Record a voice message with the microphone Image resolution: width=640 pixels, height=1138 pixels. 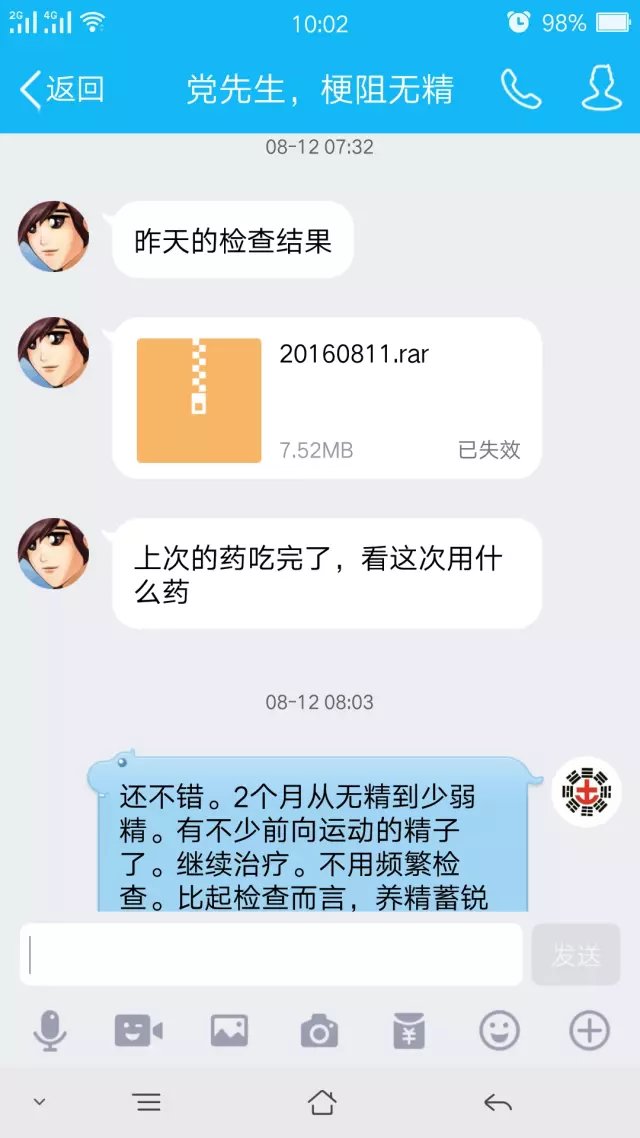(x=50, y=1031)
